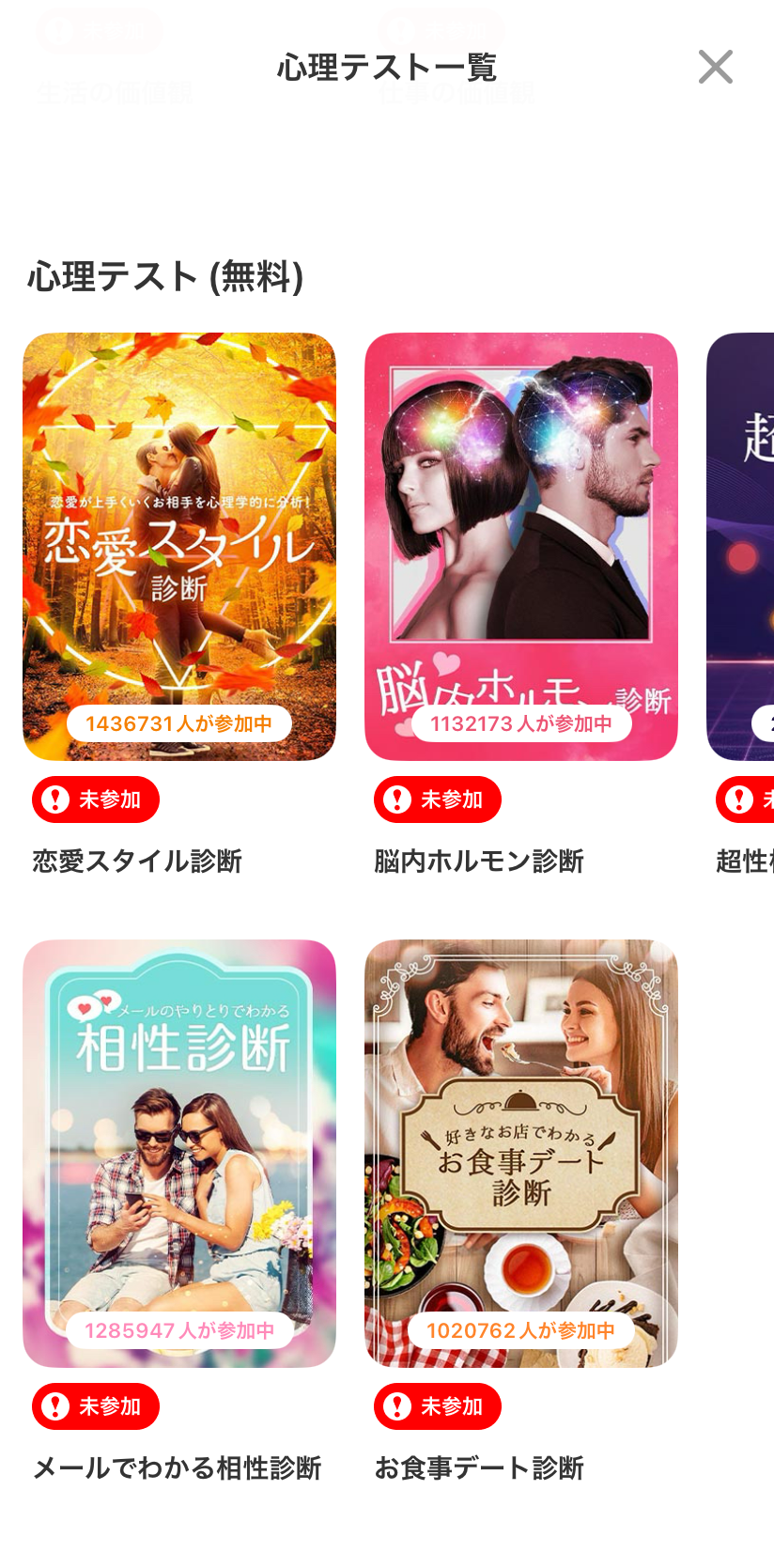Open the お食事デート診断 test card
The image size is (774, 1568).
[x=521, y=1153]
